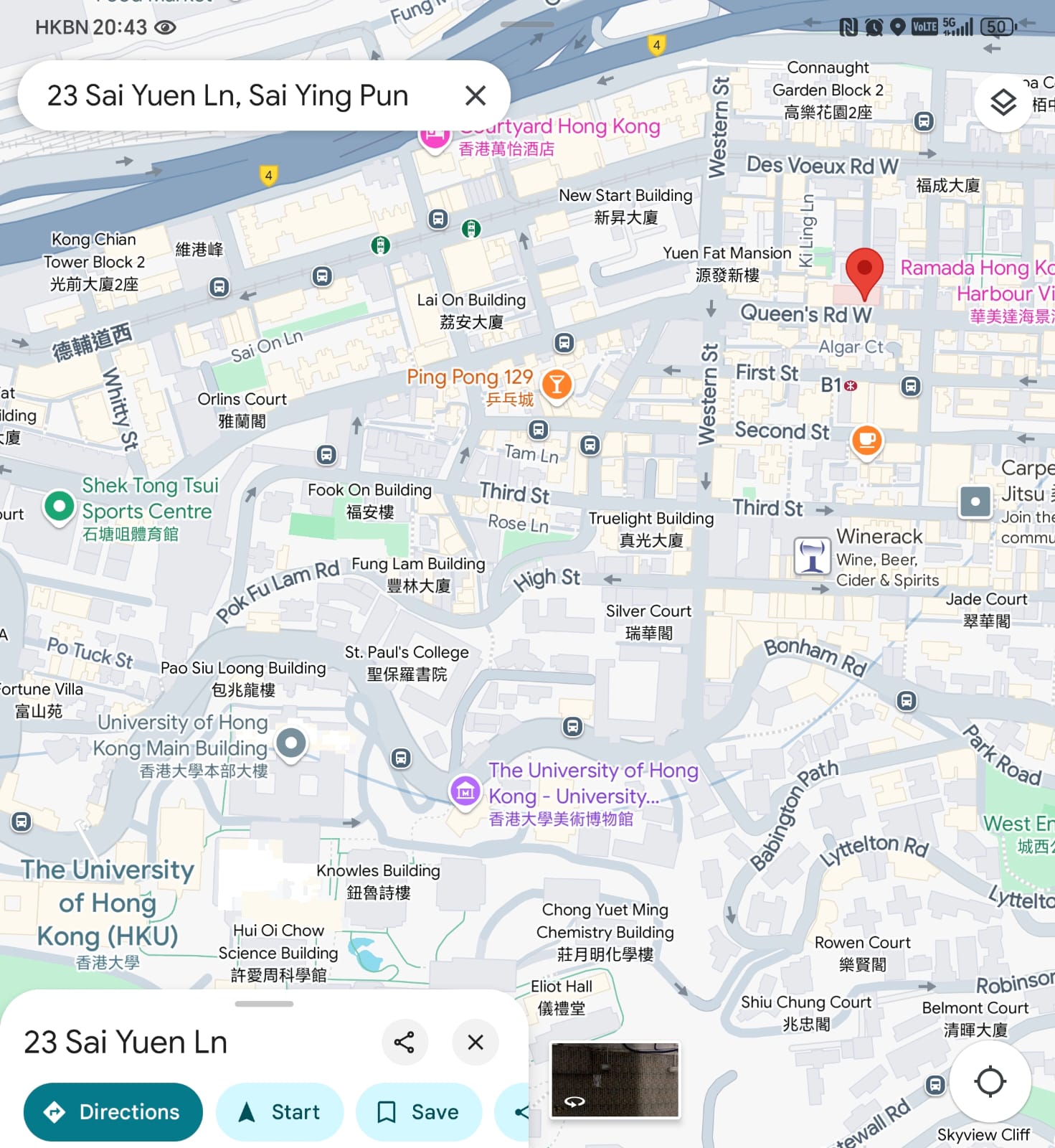
Task: Tap the Shek Tong Tsui Sports Centre marker
Action: 60,507
